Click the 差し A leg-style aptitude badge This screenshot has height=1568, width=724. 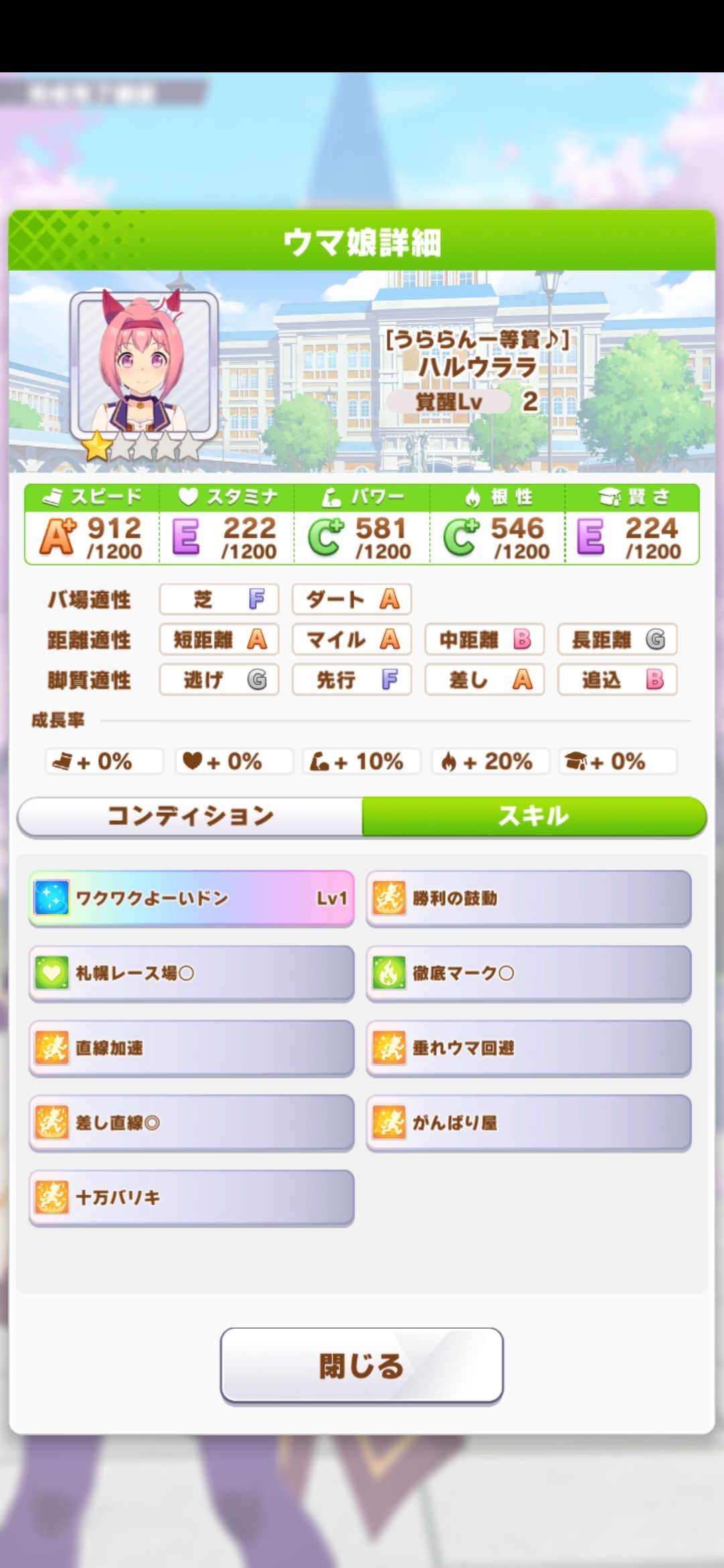(485, 679)
